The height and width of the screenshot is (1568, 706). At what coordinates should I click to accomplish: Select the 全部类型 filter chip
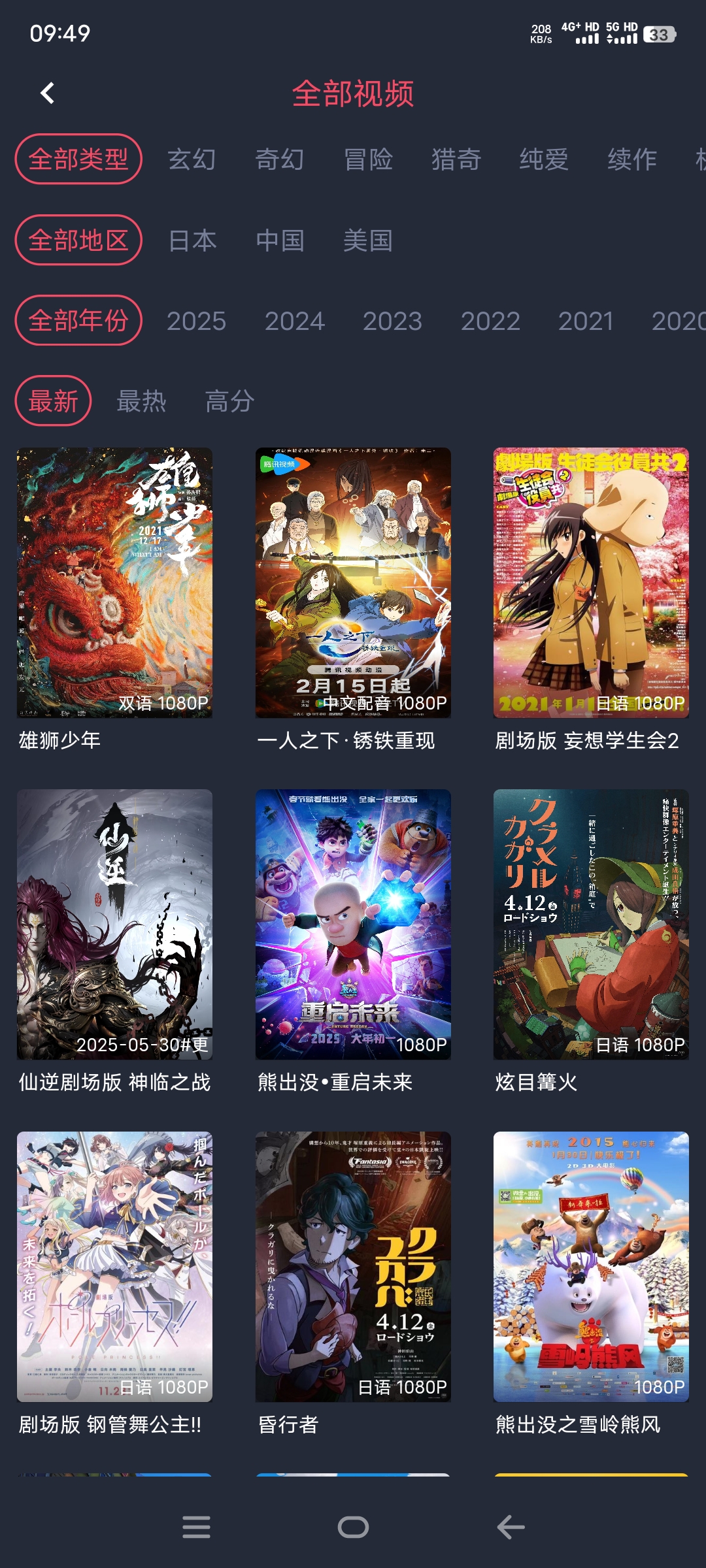tap(77, 159)
